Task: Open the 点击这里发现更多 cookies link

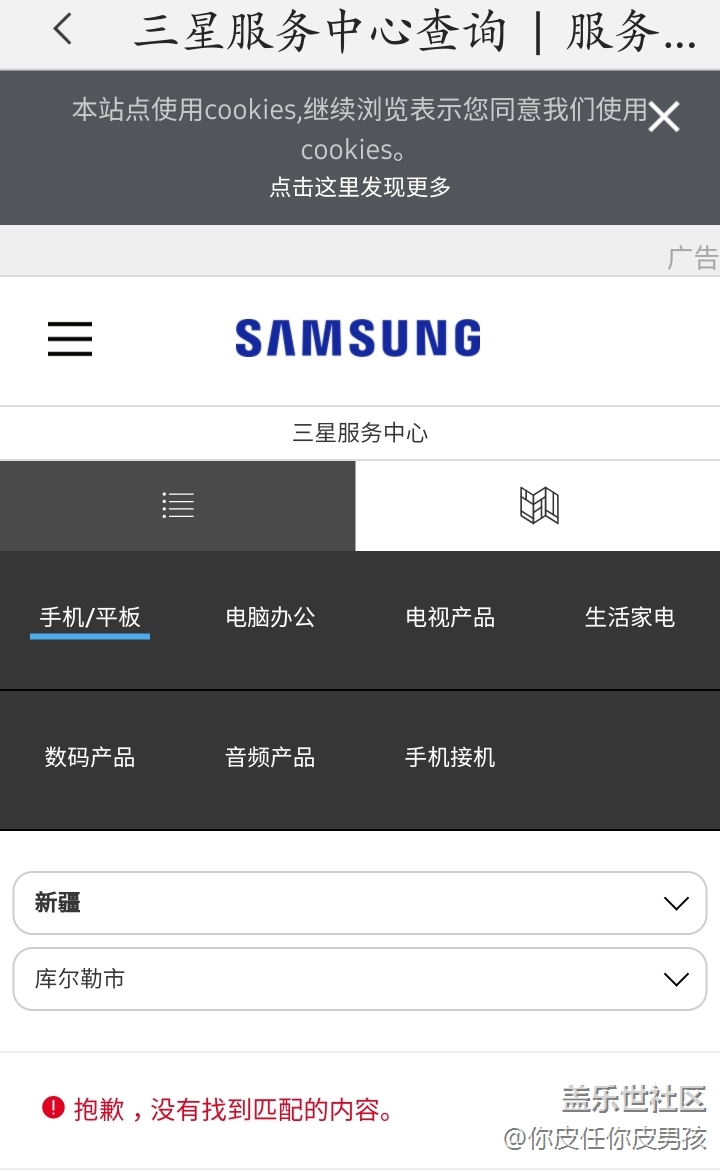Action: tap(360, 187)
